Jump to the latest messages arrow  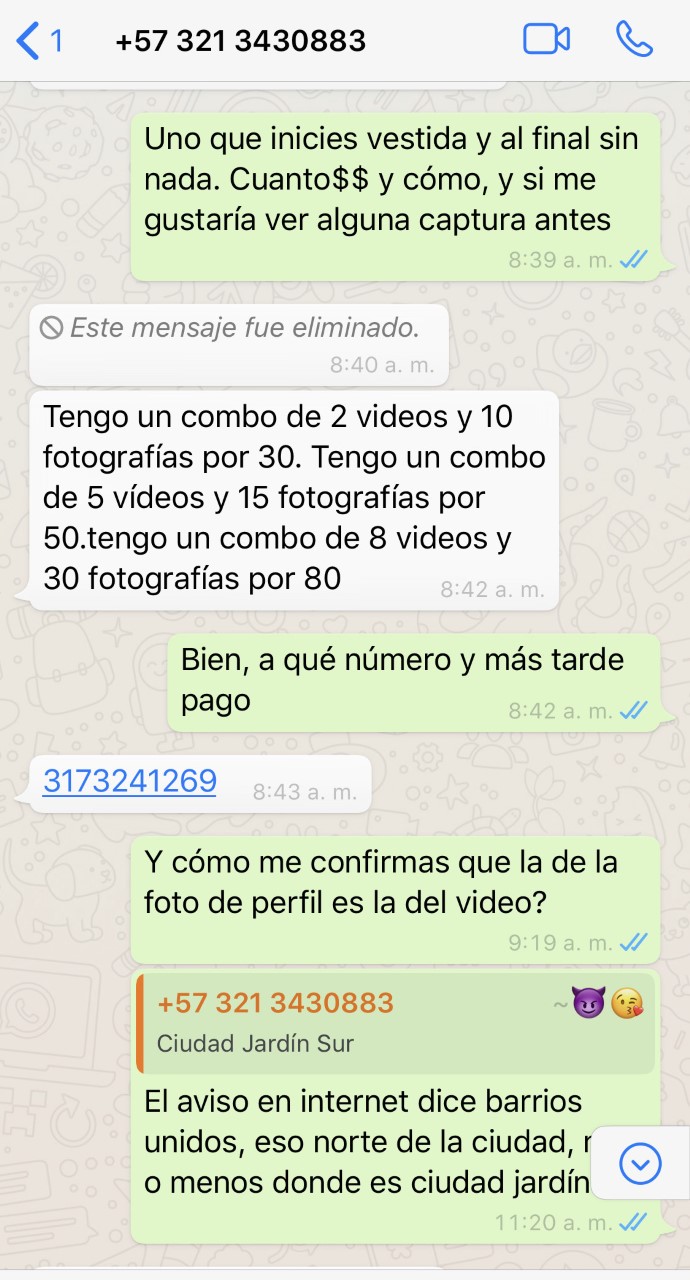pyautogui.click(x=640, y=1163)
